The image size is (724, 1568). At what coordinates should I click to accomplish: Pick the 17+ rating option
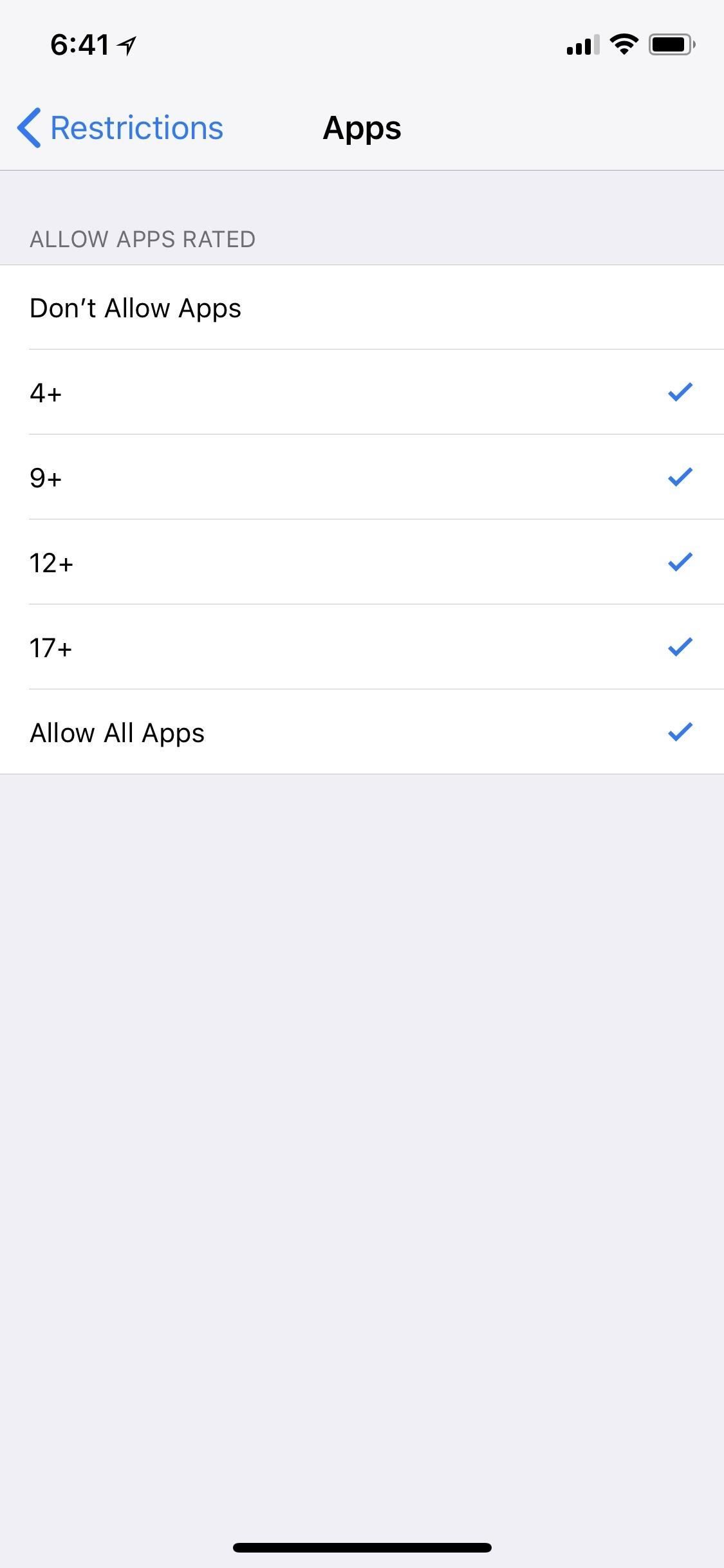click(x=362, y=648)
